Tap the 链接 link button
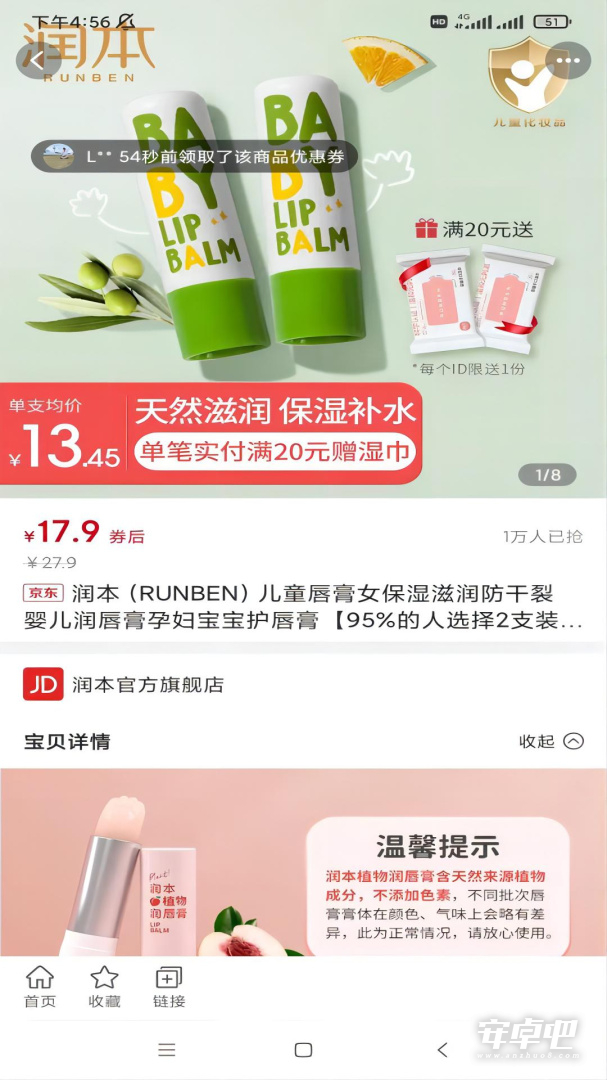Viewport: 607px width, 1080px height. 169,987
